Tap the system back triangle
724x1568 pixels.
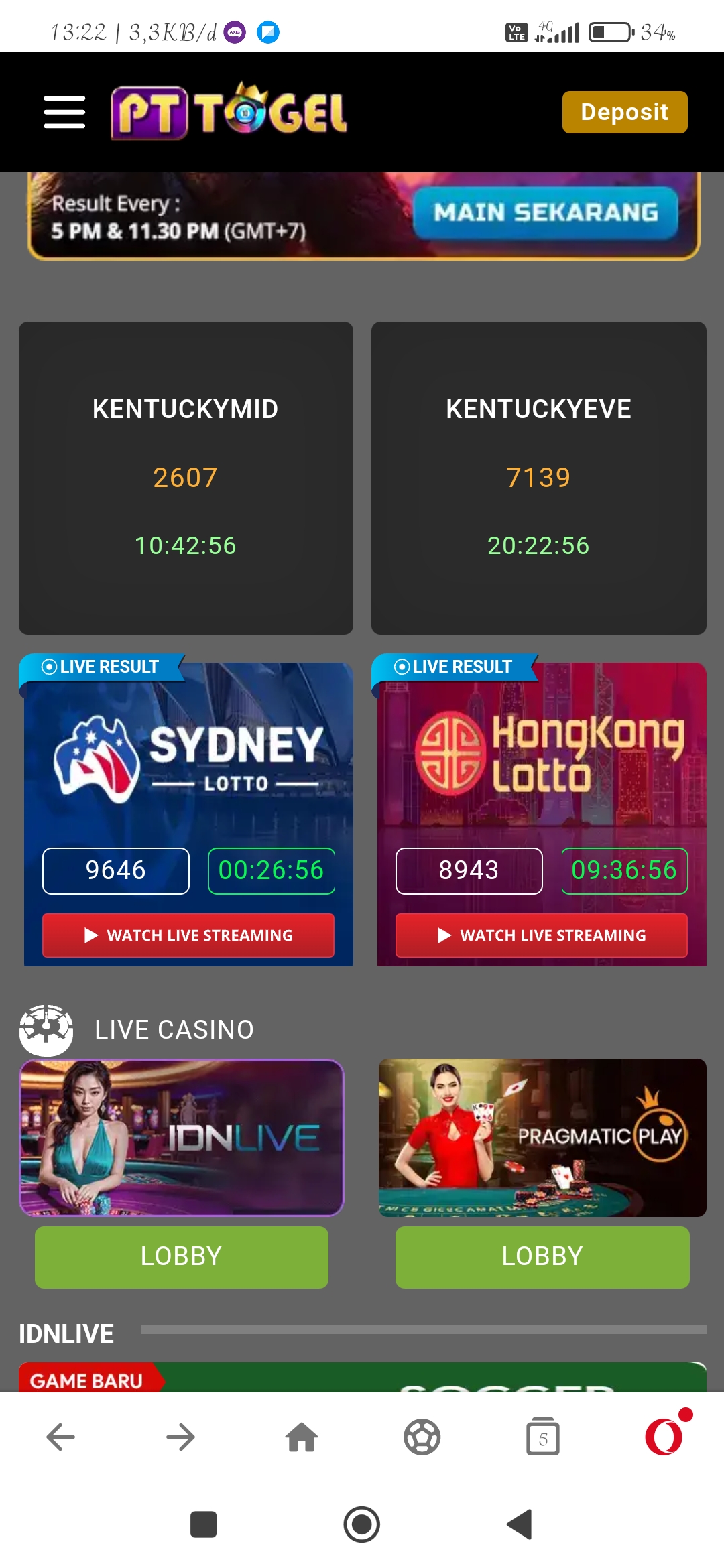tap(520, 1524)
